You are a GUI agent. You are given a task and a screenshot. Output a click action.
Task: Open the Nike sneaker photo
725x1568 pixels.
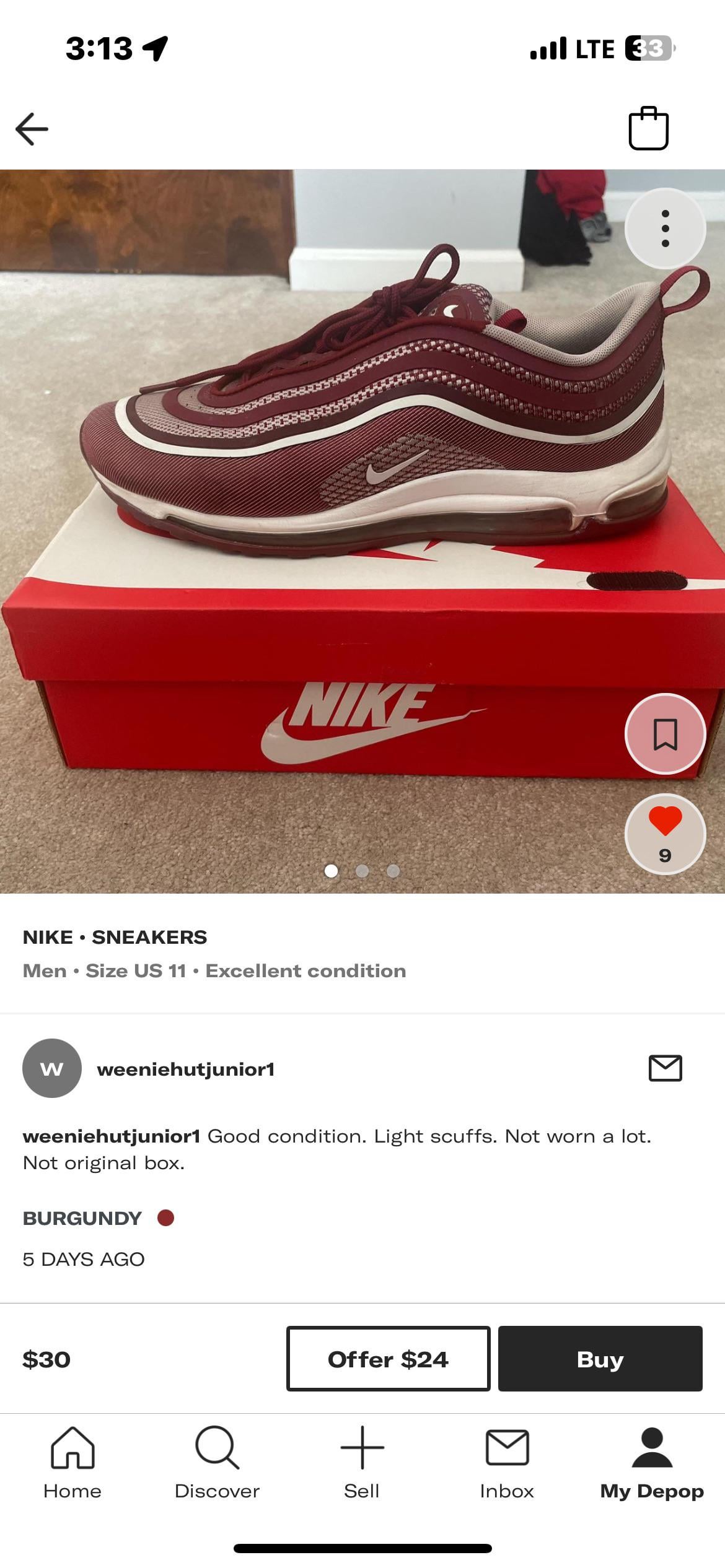(362, 531)
